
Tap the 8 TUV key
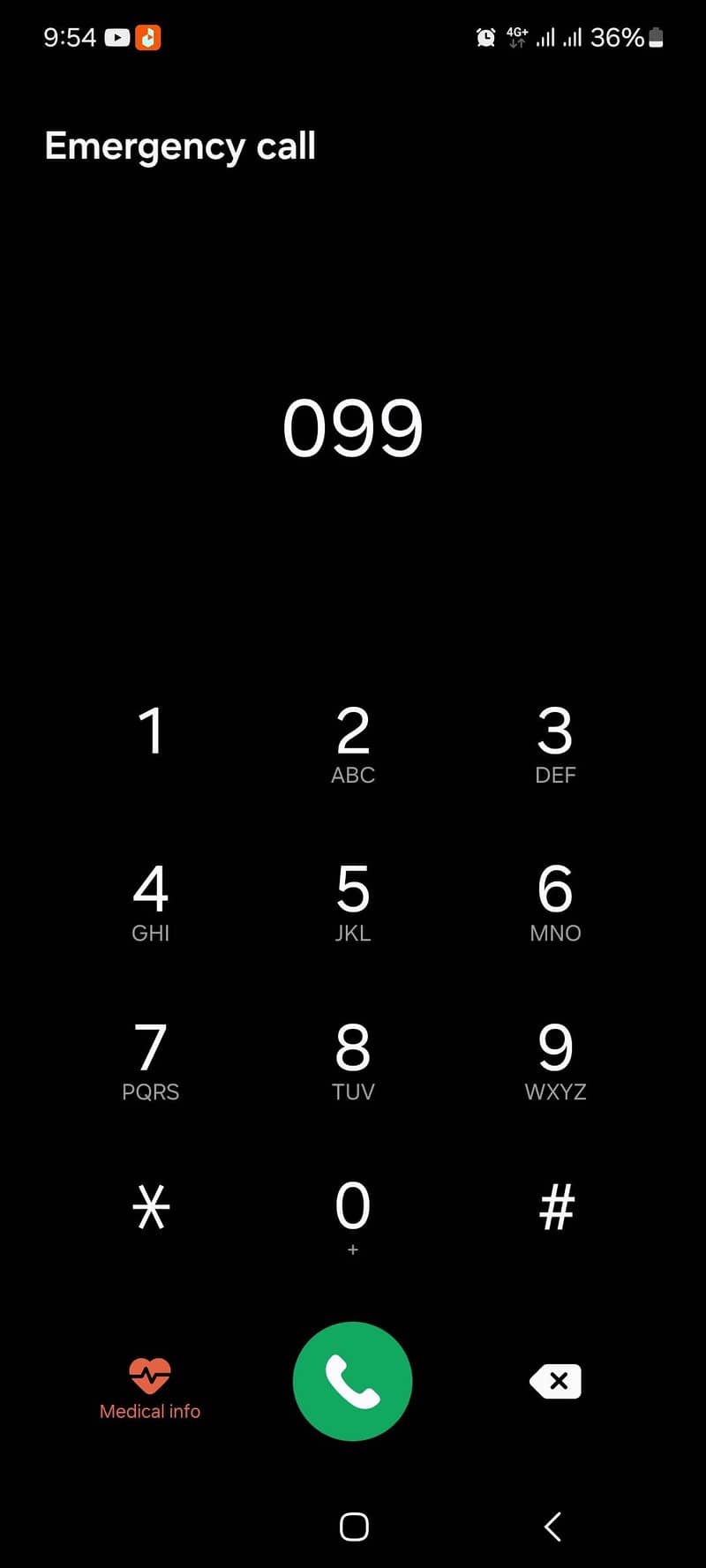[353, 1061]
